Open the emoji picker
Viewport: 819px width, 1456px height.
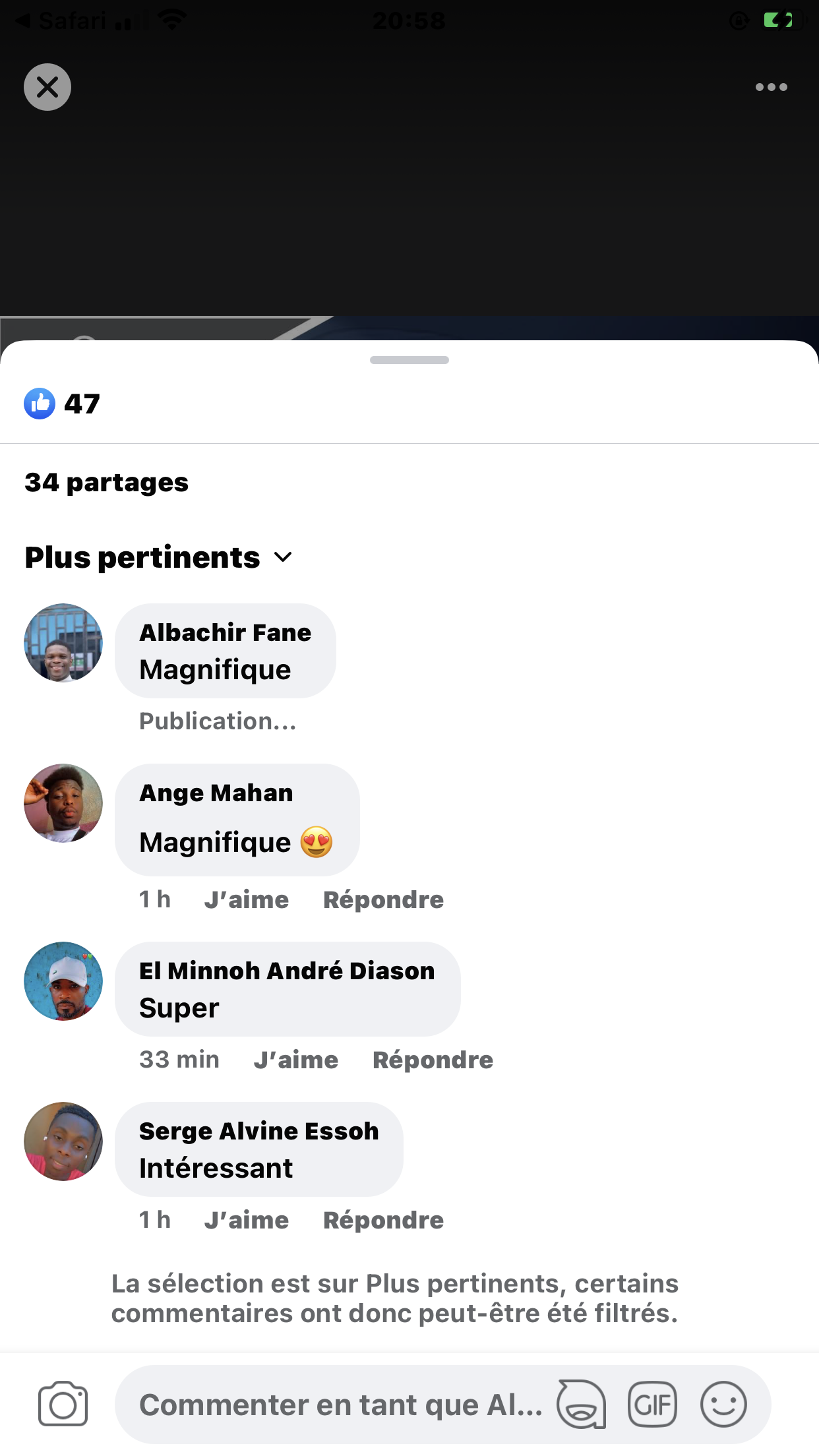point(723,1405)
